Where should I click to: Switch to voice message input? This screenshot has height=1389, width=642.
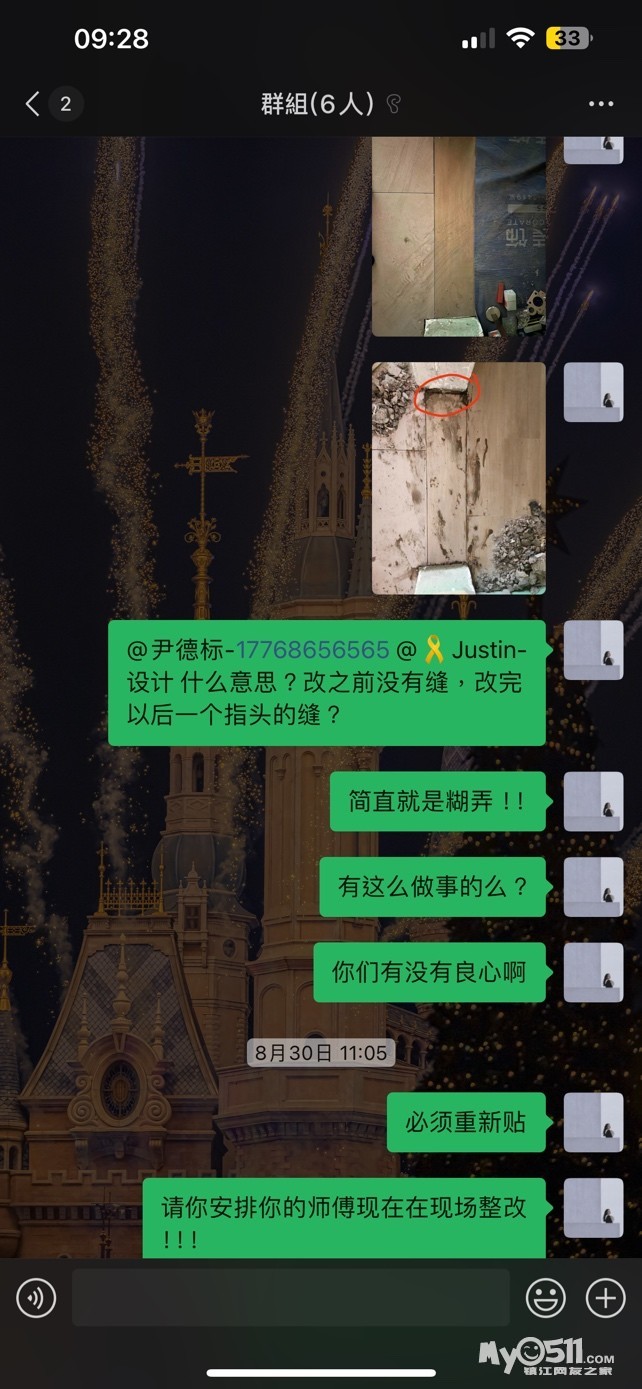(35, 1298)
